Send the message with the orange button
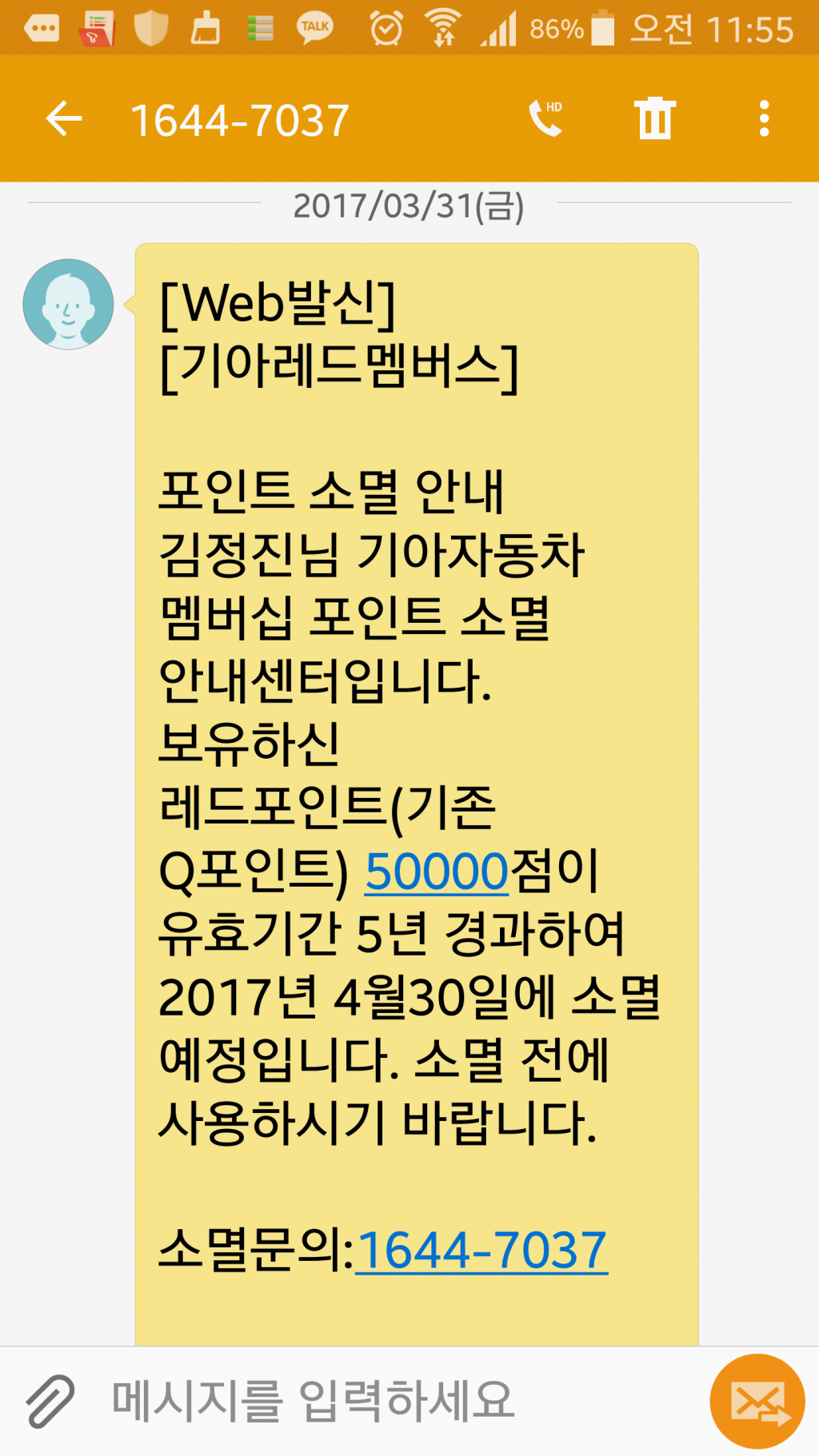819x1456 pixels. 757,1401
